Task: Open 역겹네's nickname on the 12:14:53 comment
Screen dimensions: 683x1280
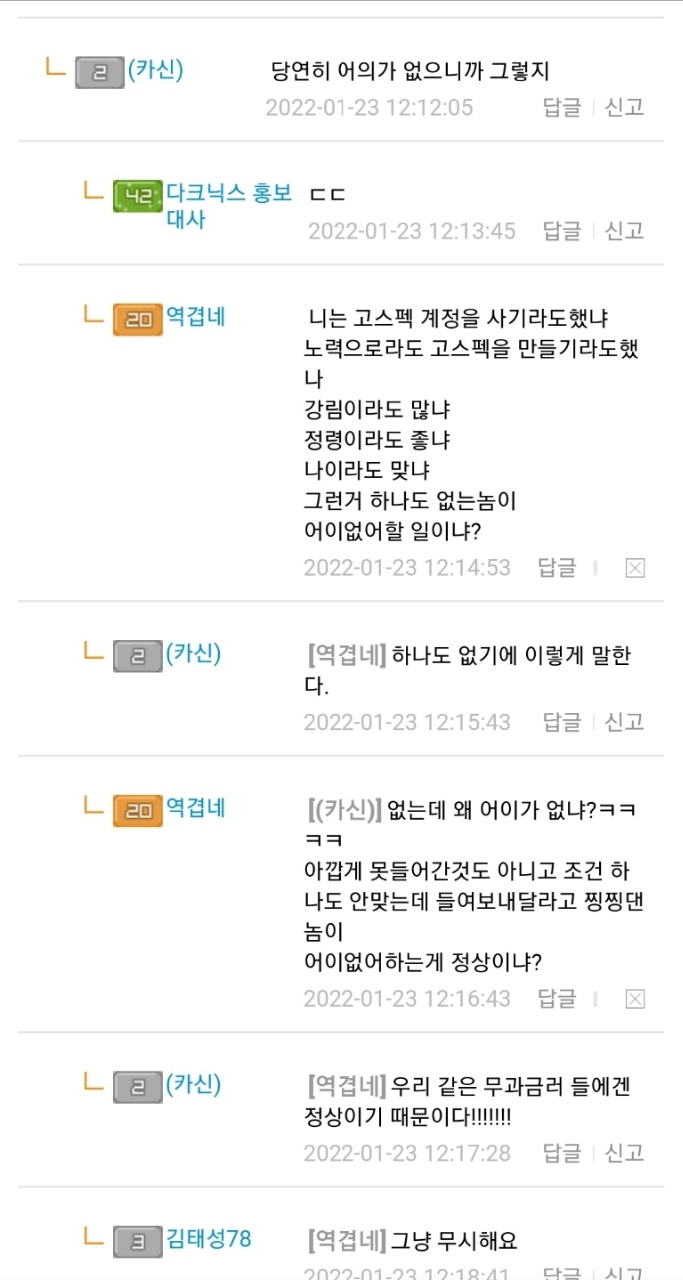Action: point(195,317)
